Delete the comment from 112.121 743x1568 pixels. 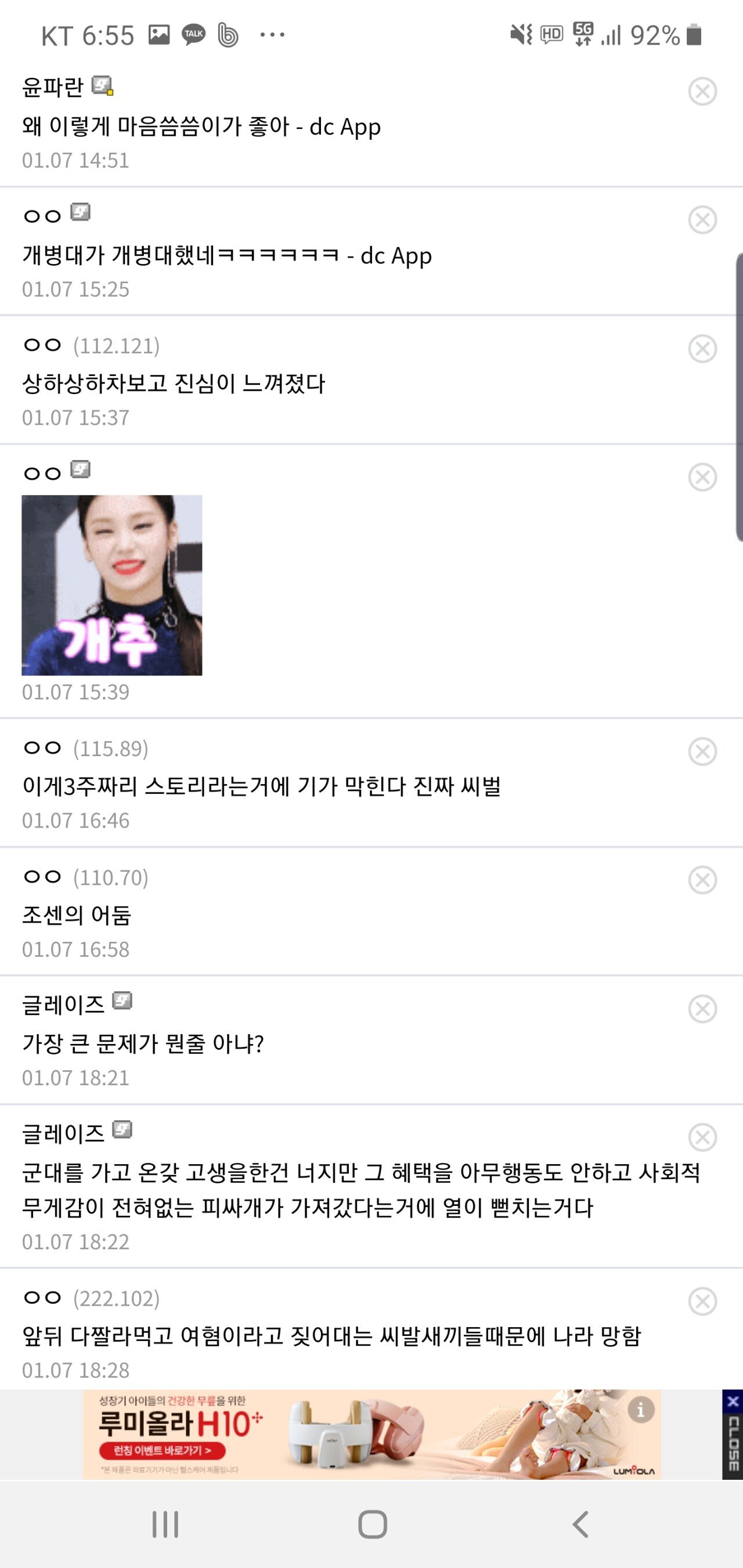702,349
